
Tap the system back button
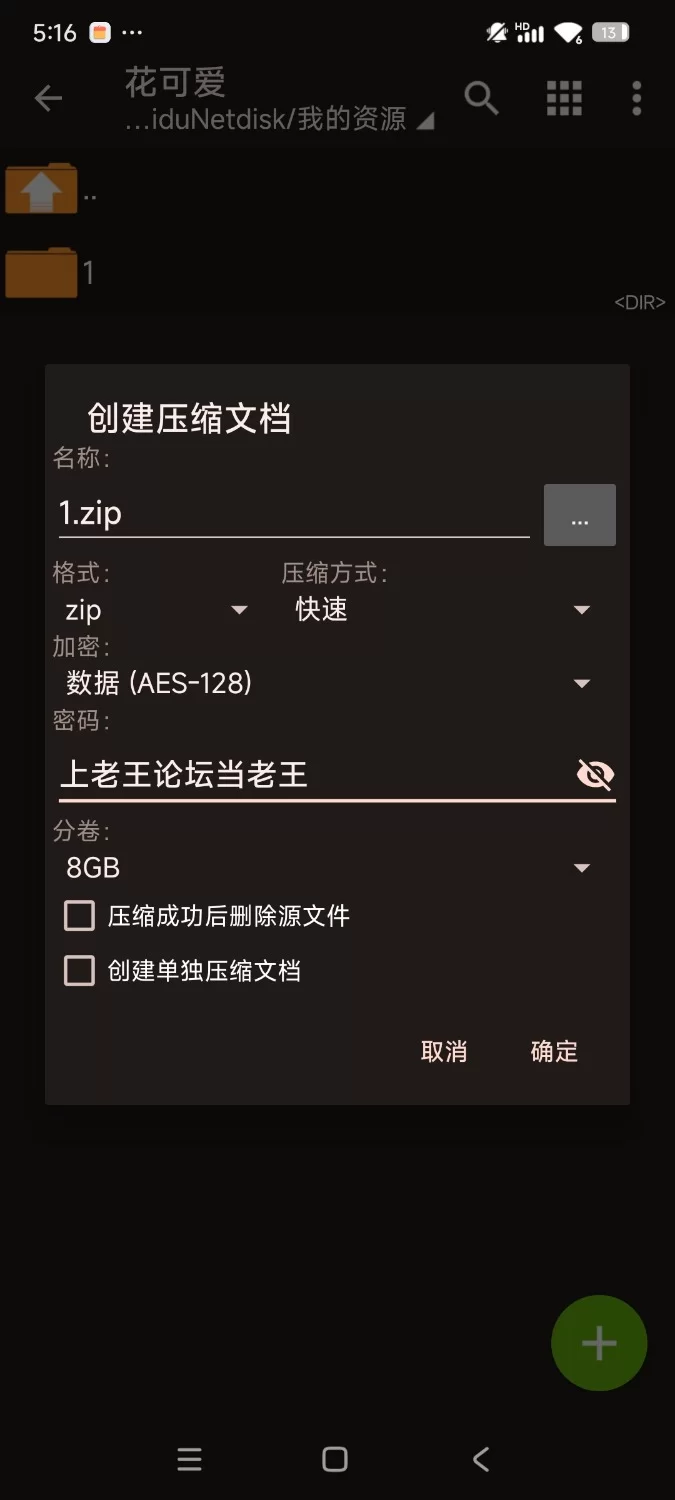(x=481, y=1459)
